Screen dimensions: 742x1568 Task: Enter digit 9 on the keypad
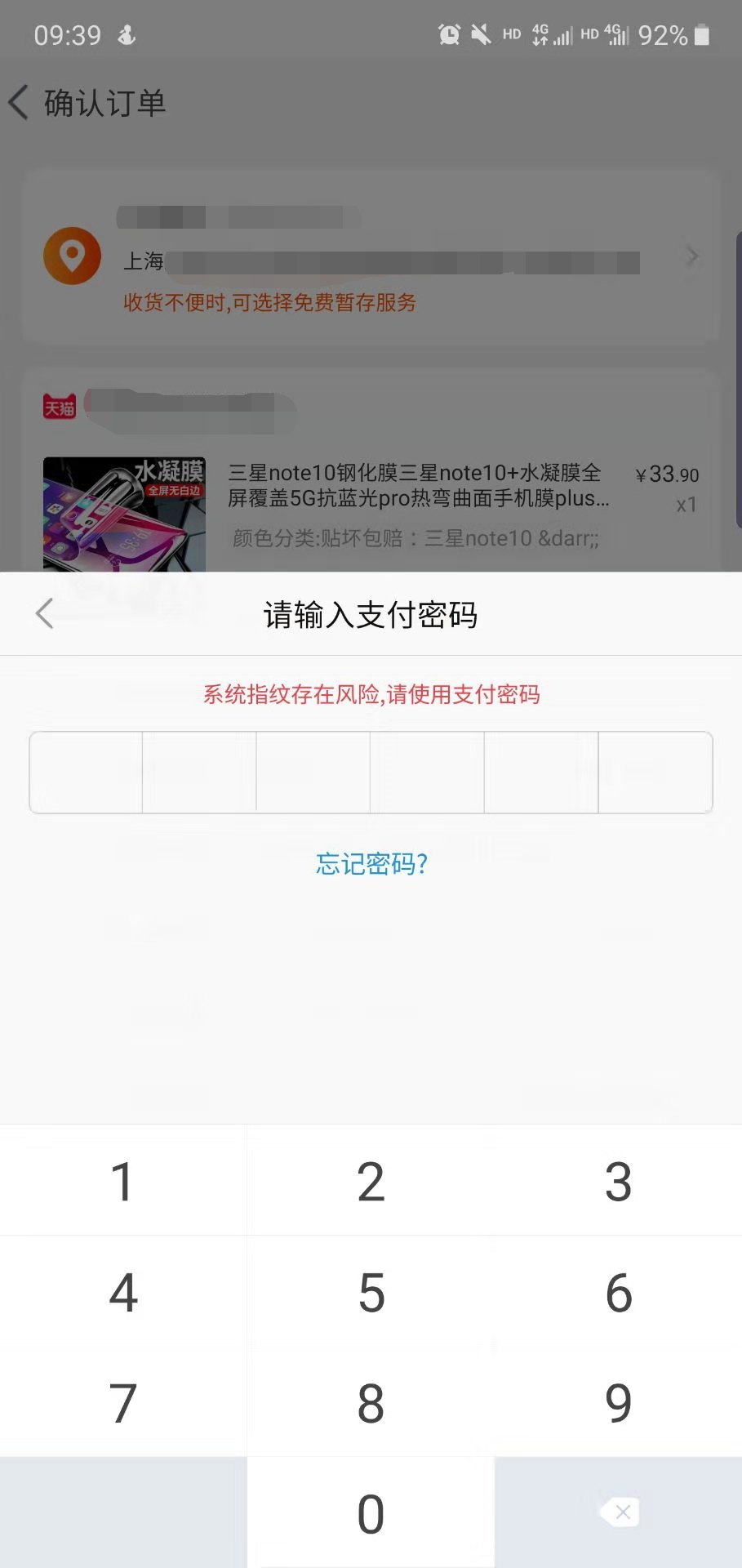(x=618, y=1402)
